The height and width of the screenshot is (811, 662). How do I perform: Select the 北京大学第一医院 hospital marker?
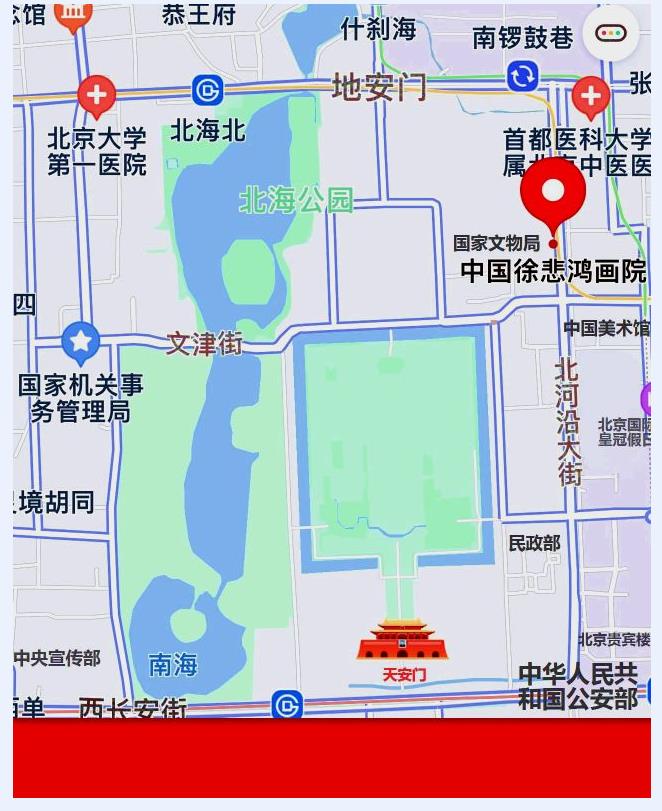96,96
